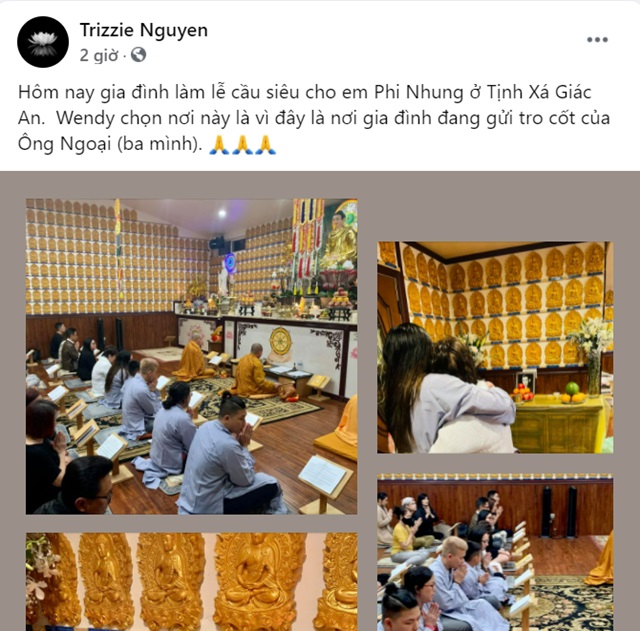
Task: Open Trizzie Nguyen's profile picture
Action: coord(43,42)
